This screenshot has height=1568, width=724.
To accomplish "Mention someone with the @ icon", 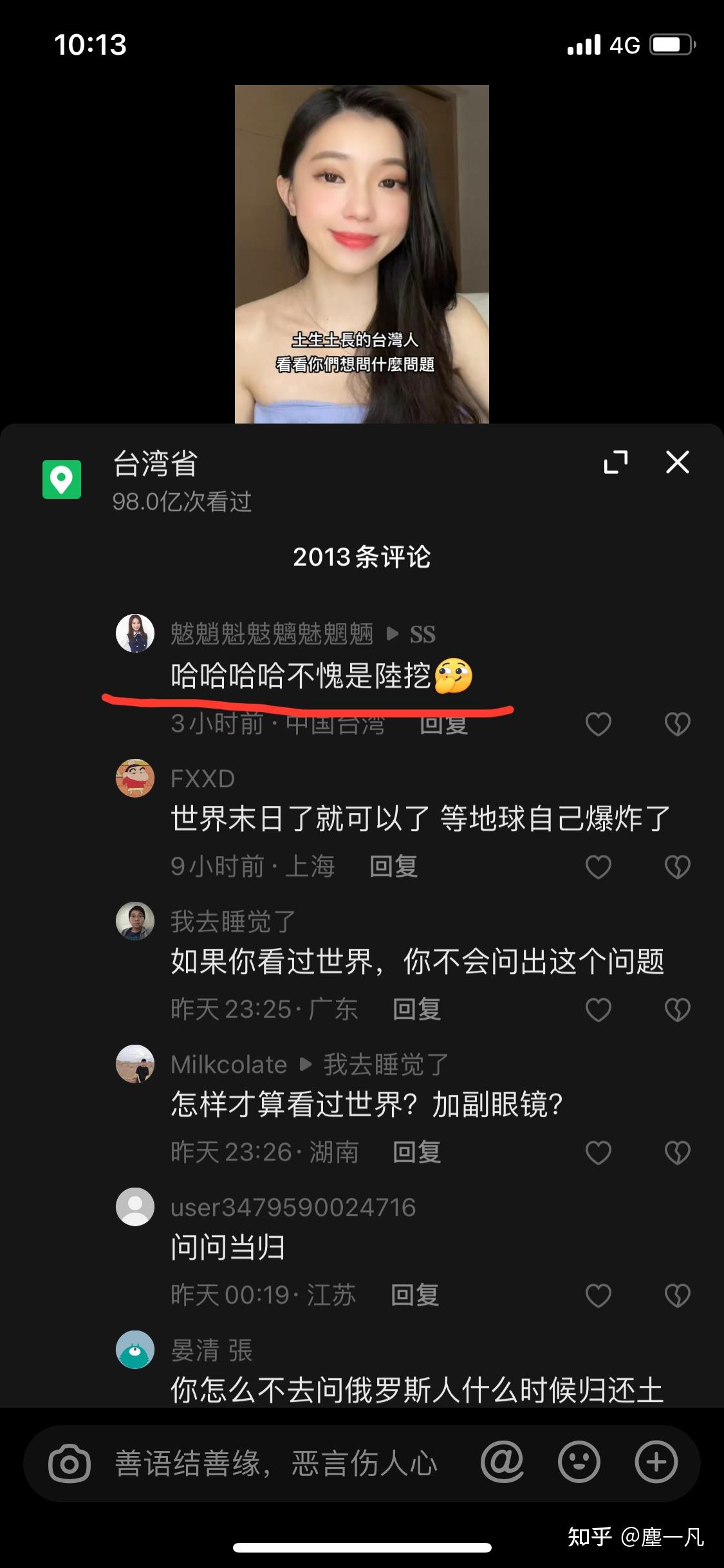I will tap(502, 1462).
